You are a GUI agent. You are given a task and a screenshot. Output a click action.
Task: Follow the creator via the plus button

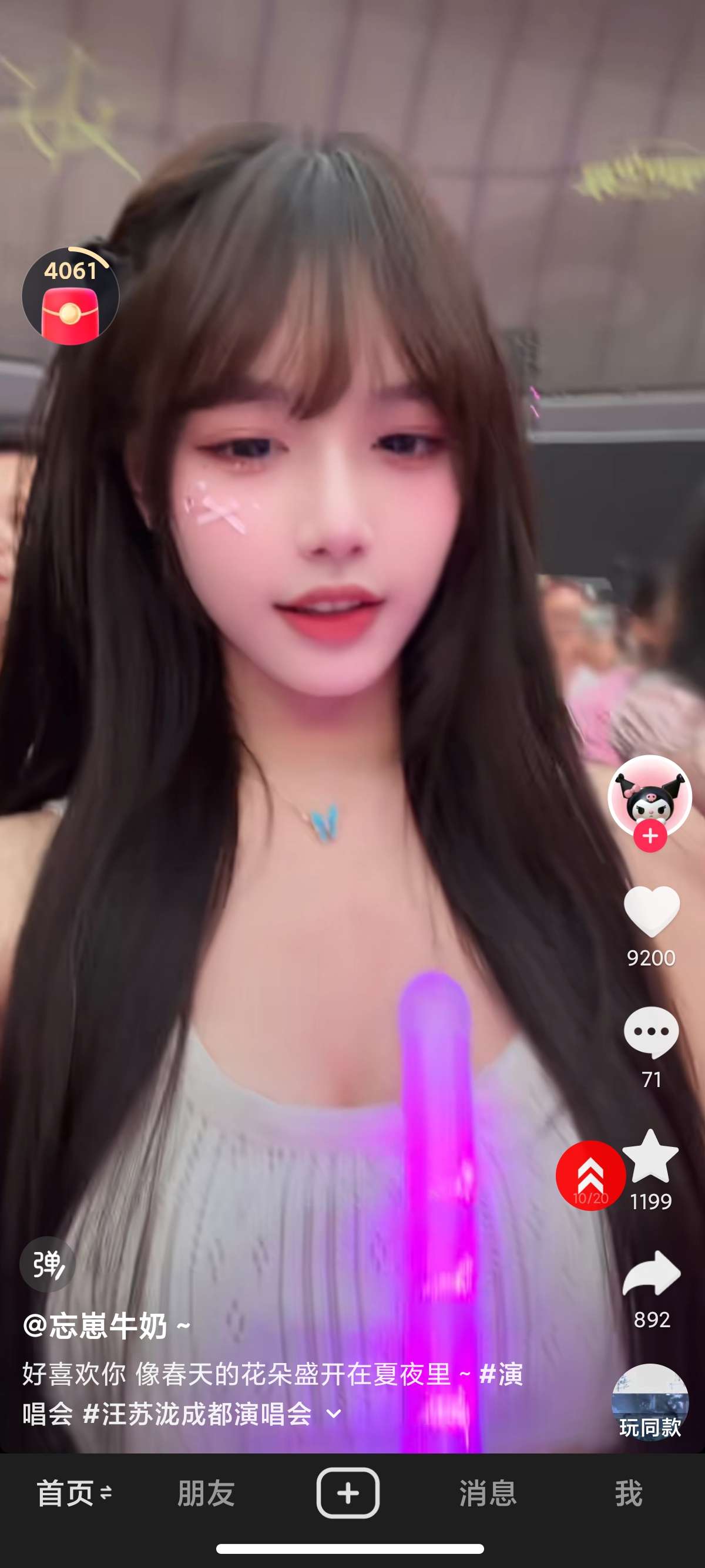[x=650, y=836]
